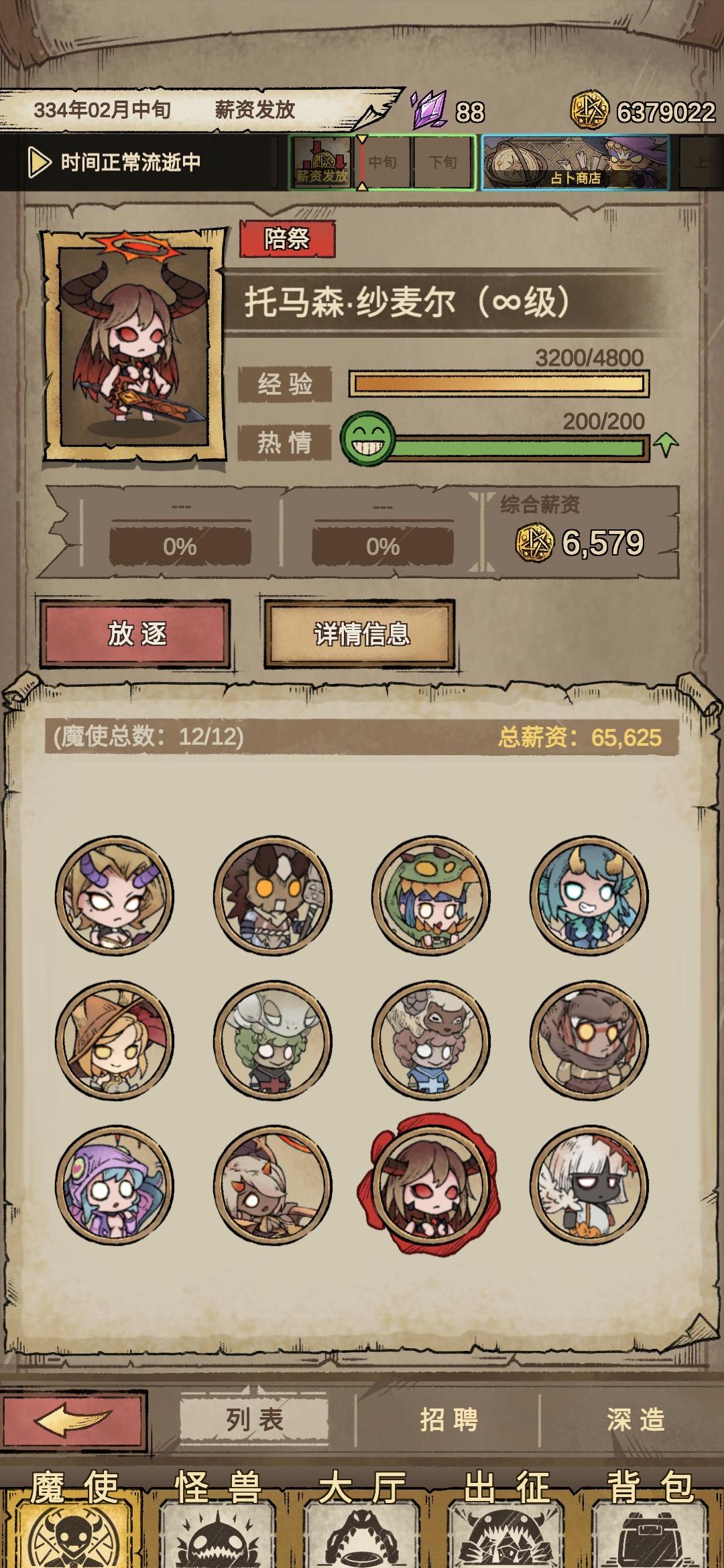Click the 薪资发放 event icon on timeline
This screenshot has width=724, height=1568.
coord(322,161)
